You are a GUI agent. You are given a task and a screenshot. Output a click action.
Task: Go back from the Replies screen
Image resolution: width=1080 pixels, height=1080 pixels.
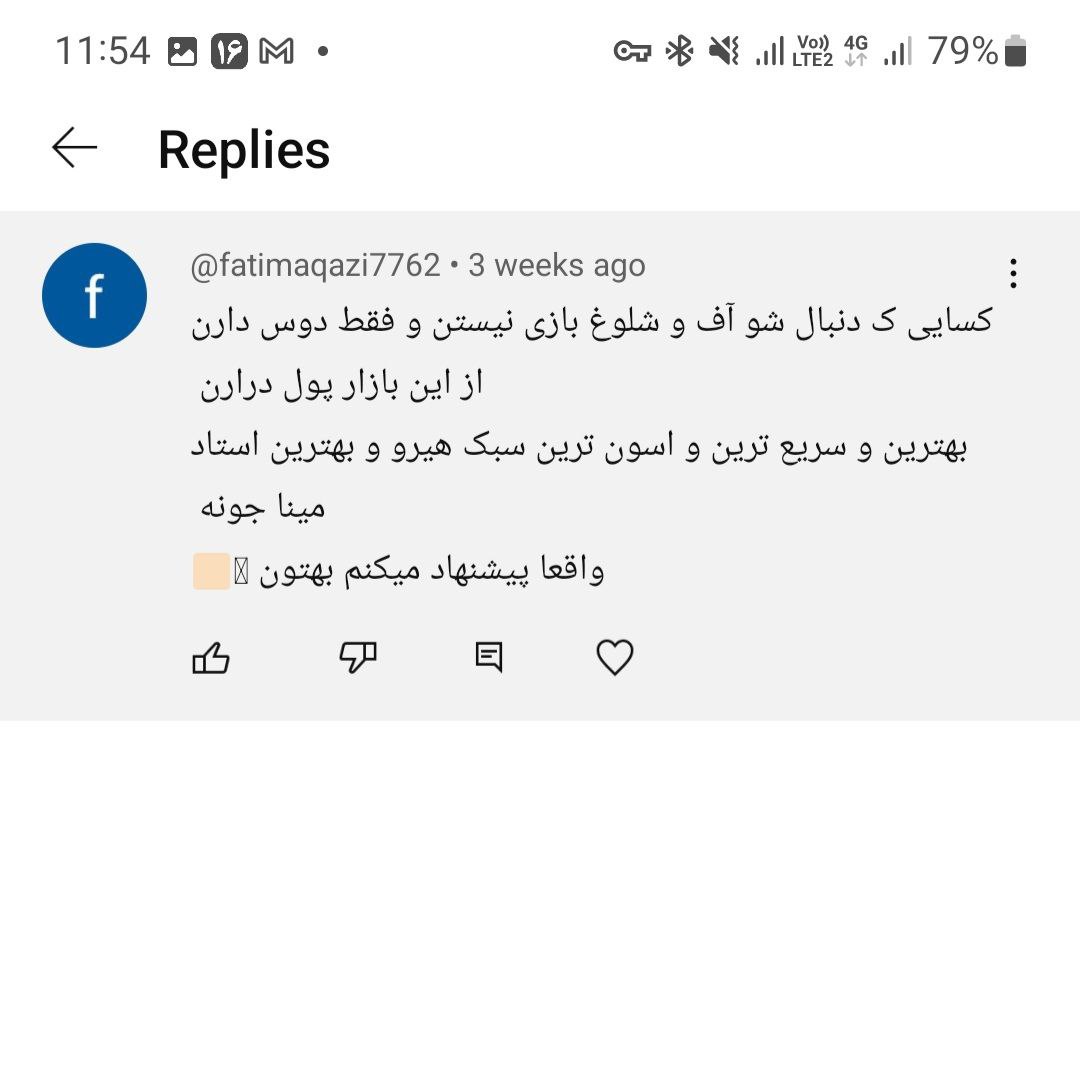click(x=75, y=148)
